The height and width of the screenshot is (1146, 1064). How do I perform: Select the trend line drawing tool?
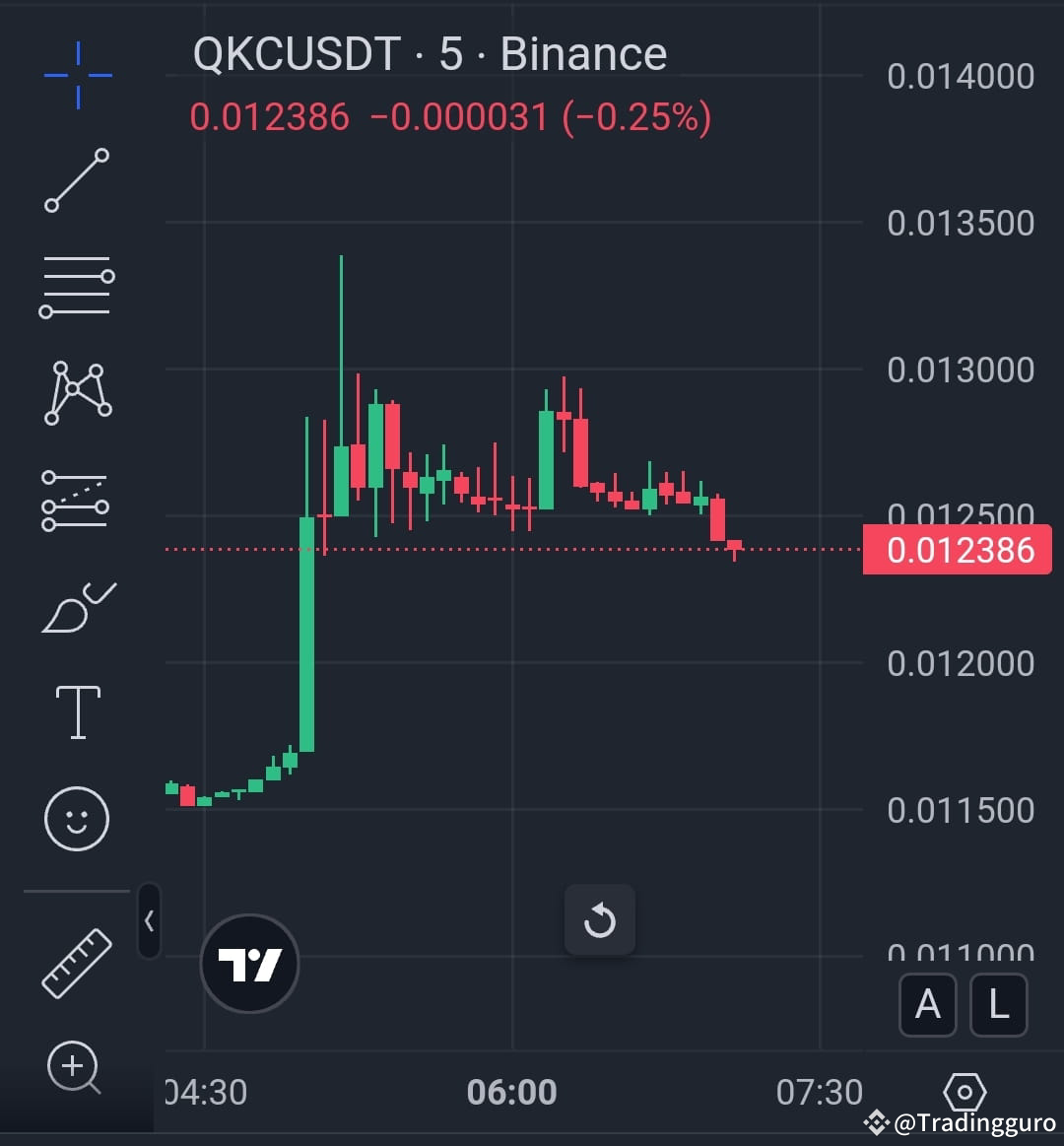tap(77, 182)
